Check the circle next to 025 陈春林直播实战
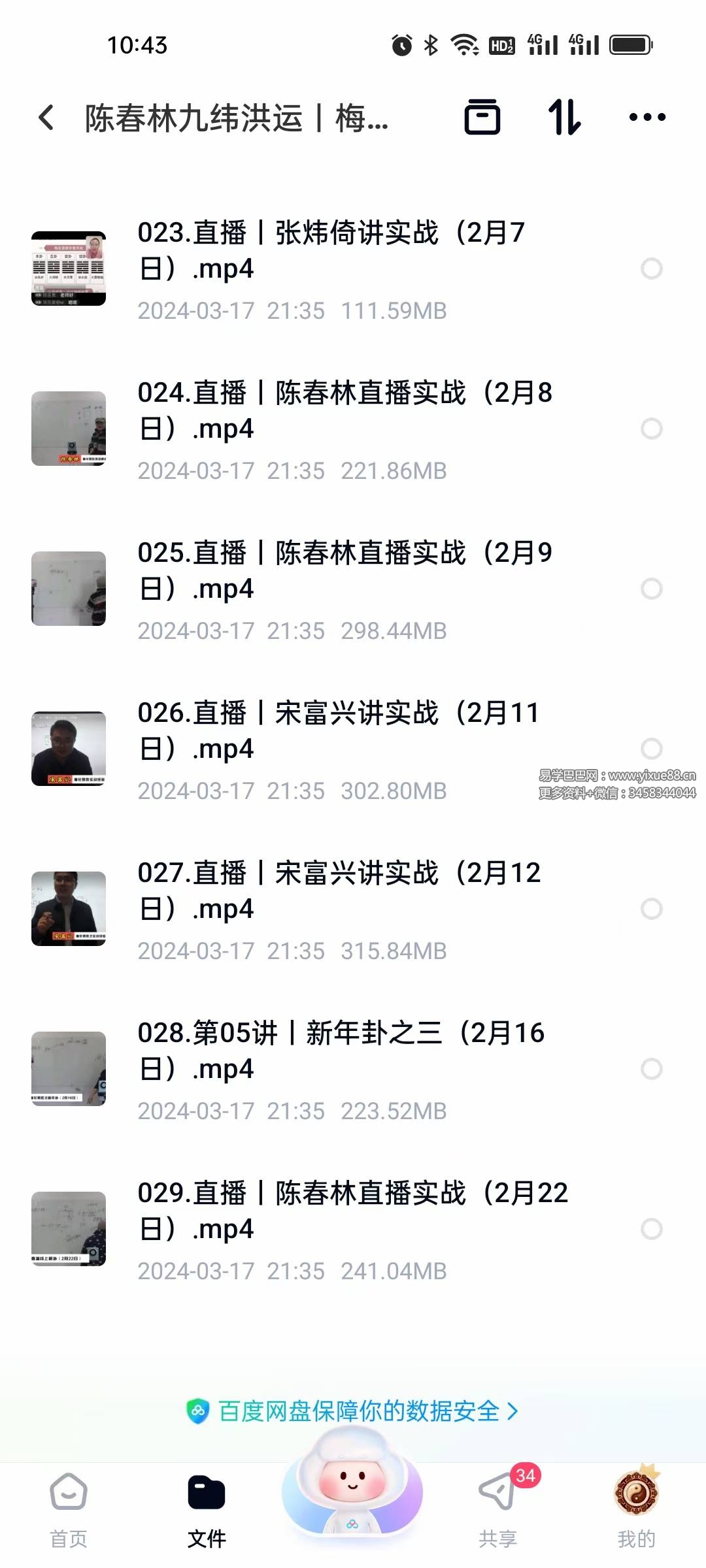706x1568 pixels. 652,589
